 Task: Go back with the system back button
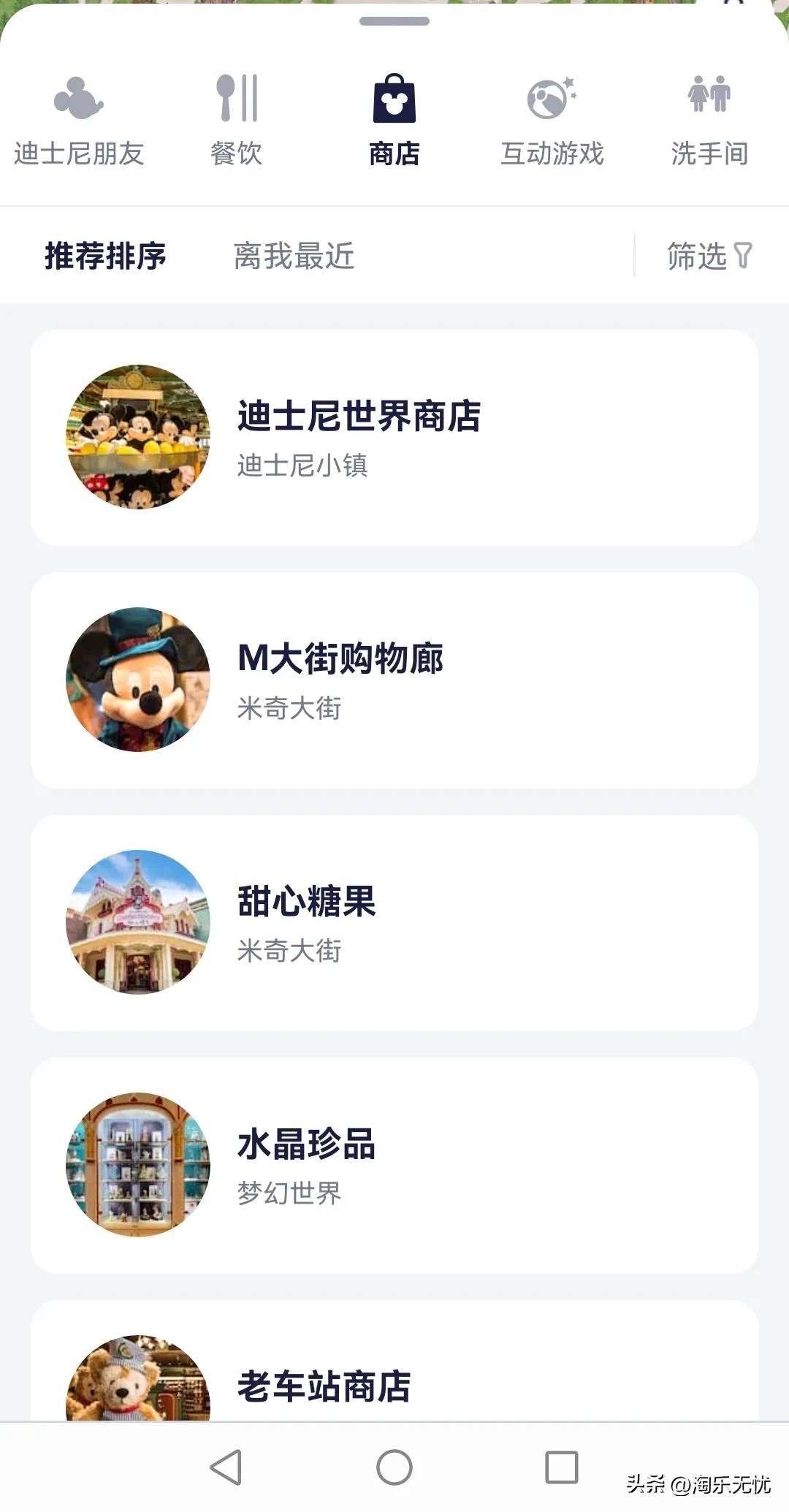tap(226, 1466)
